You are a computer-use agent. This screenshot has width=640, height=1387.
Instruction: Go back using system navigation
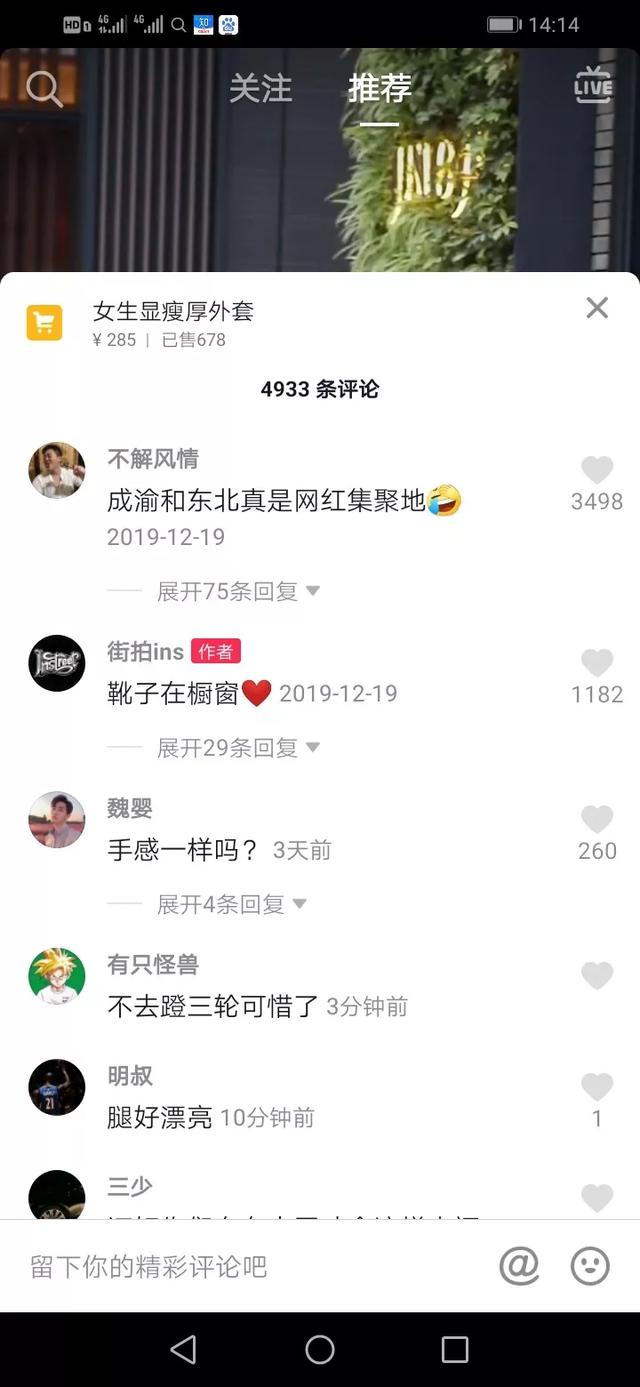pyautogui.click(x=183, y=1350)
